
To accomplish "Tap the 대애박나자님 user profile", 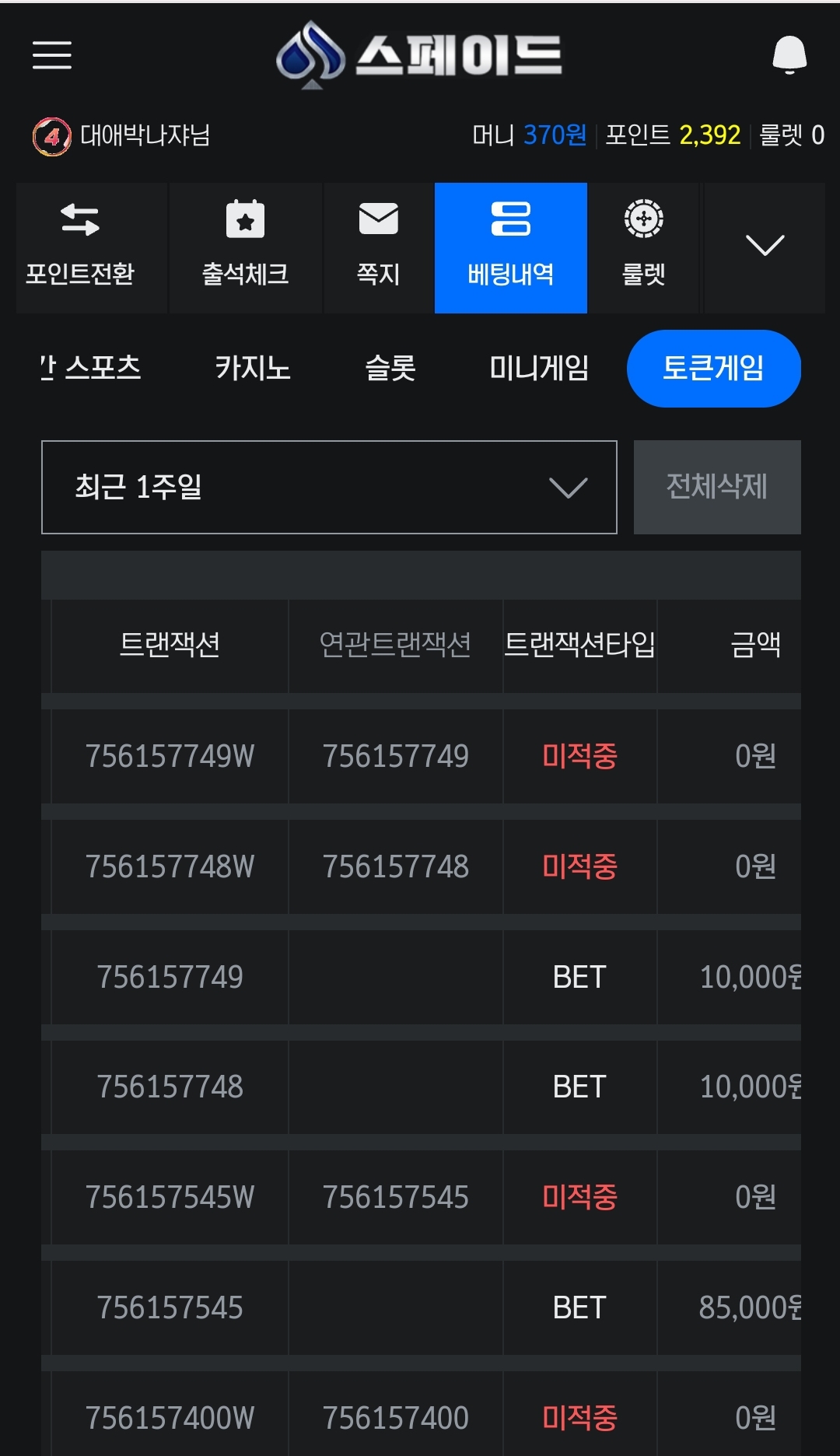I will (122, 136).
